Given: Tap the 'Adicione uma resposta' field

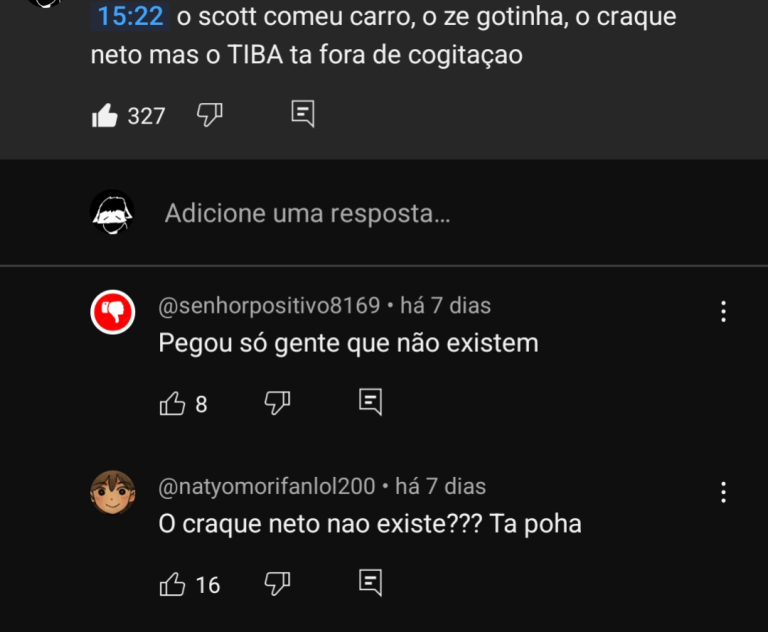Looking at the screenshot, I should coord(307,213).
